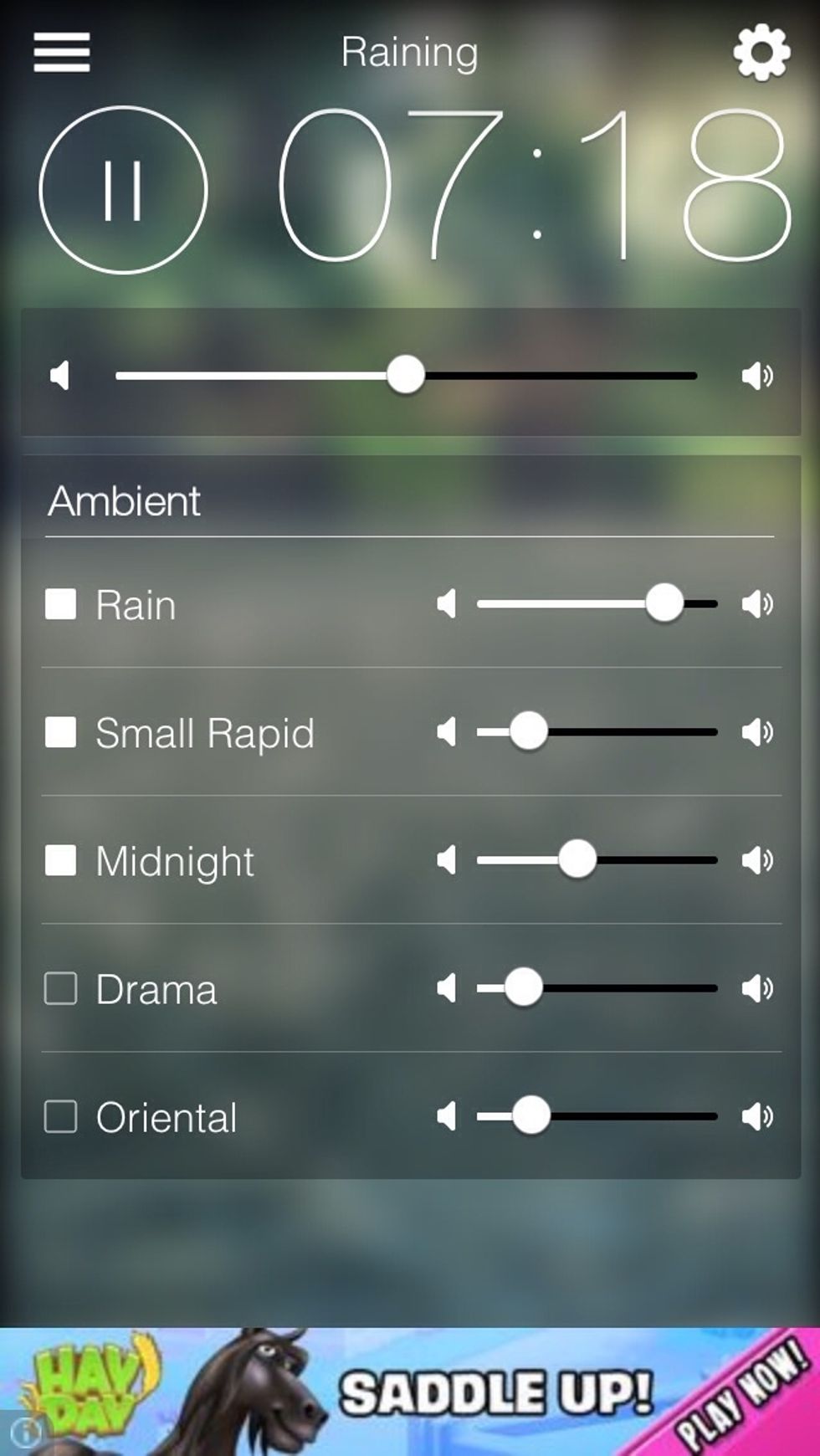The image size is (820, 1456).
Task: Pause the sound timer
Action: pos(123,190)
